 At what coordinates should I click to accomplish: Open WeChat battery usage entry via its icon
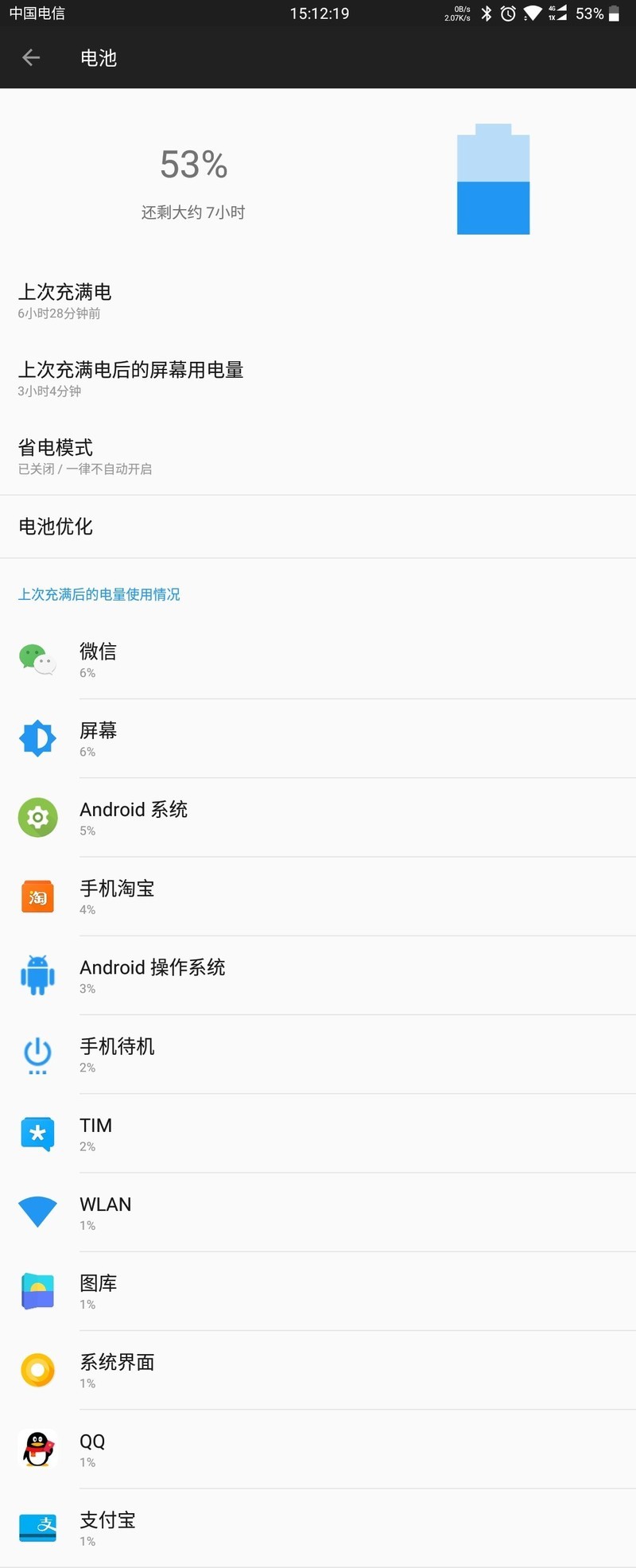pyautogui.click(x=37, y=659)
